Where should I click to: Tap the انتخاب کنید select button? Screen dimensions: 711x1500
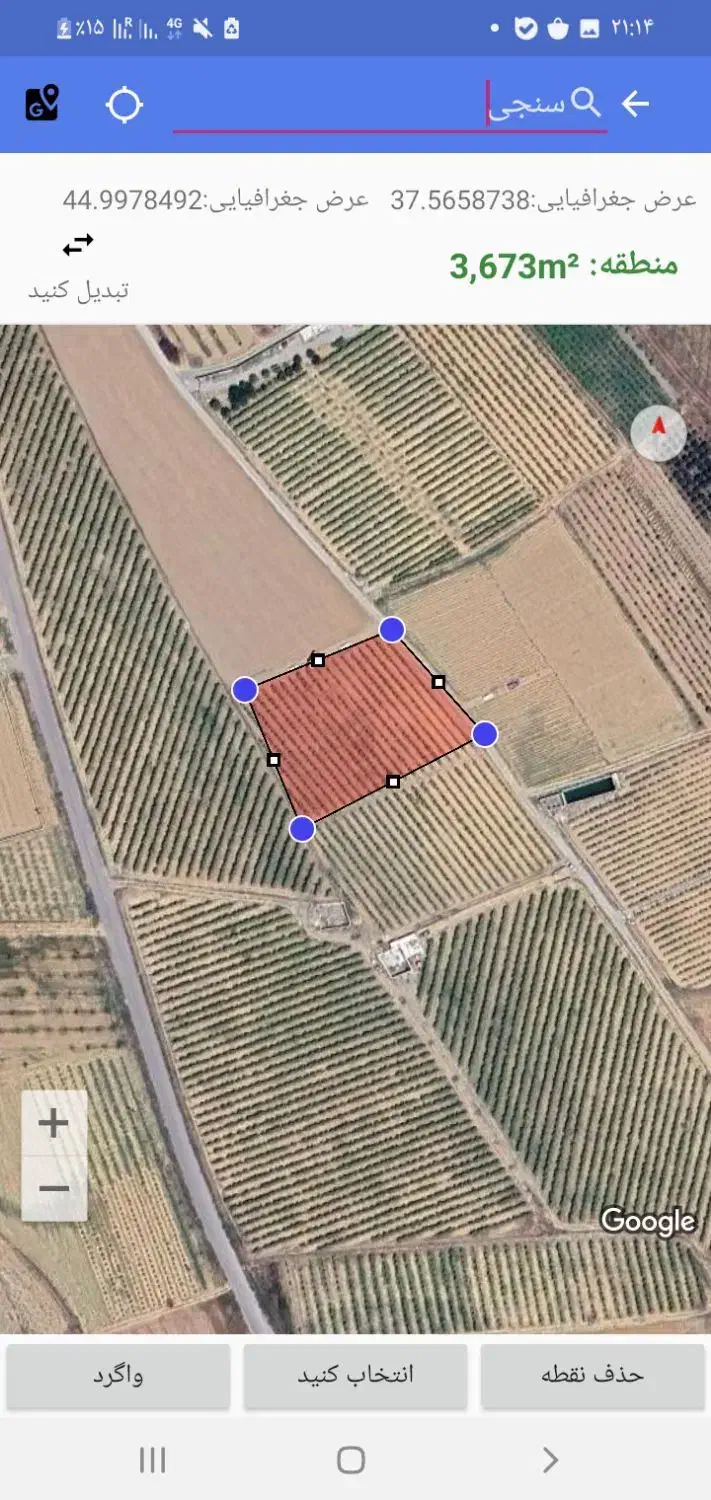(355, 1375)
